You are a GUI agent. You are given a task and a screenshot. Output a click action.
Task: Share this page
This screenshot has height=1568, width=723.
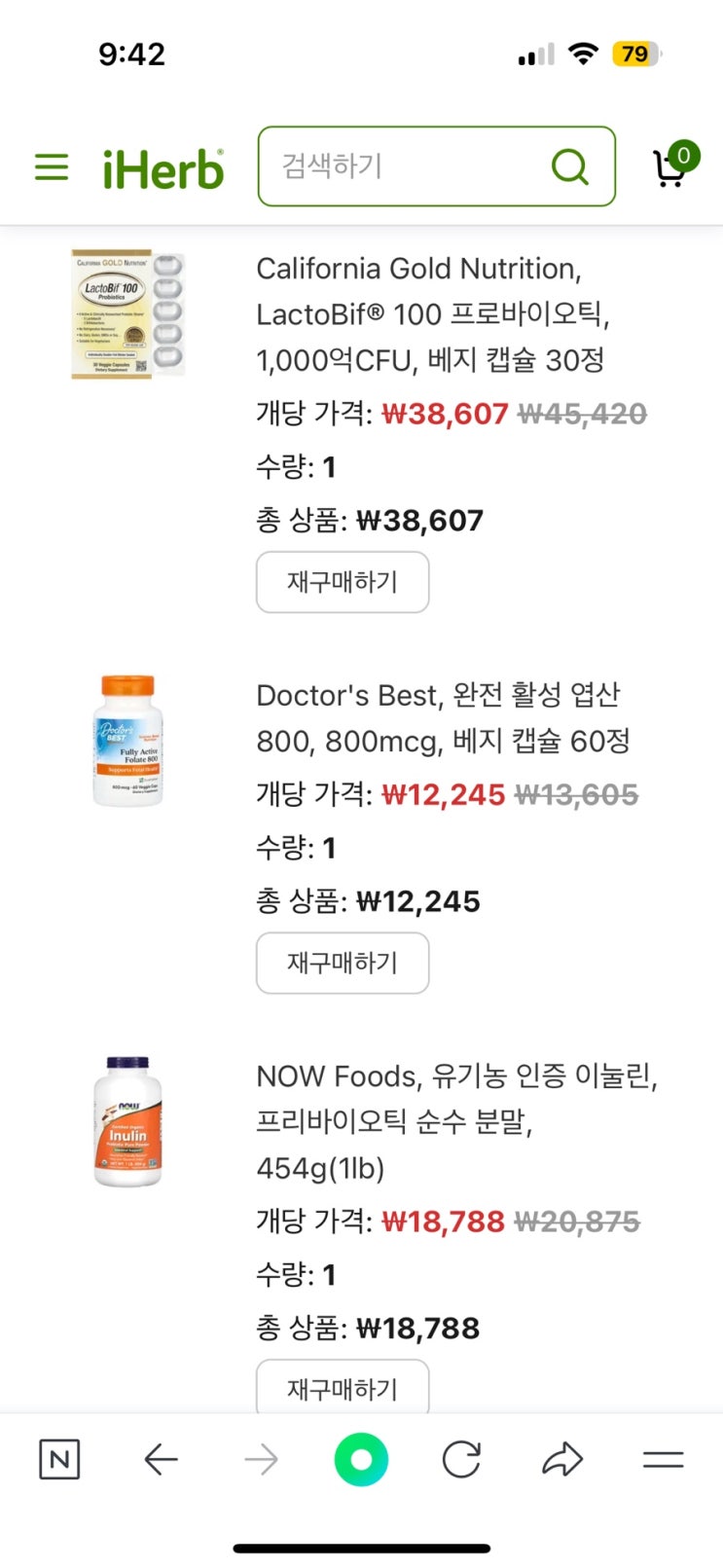[x=562, y=1459]
